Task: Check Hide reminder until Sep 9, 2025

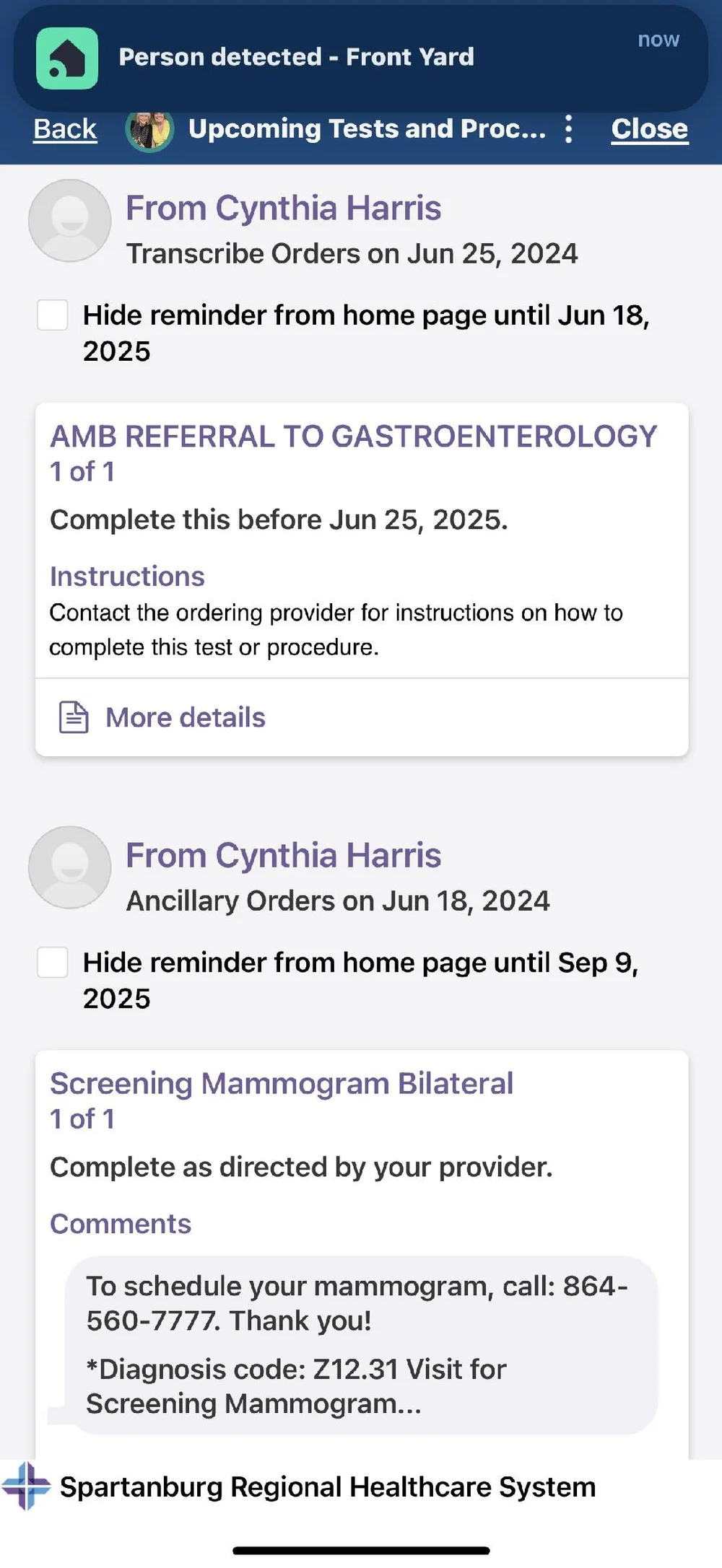Action: (53, 963)
